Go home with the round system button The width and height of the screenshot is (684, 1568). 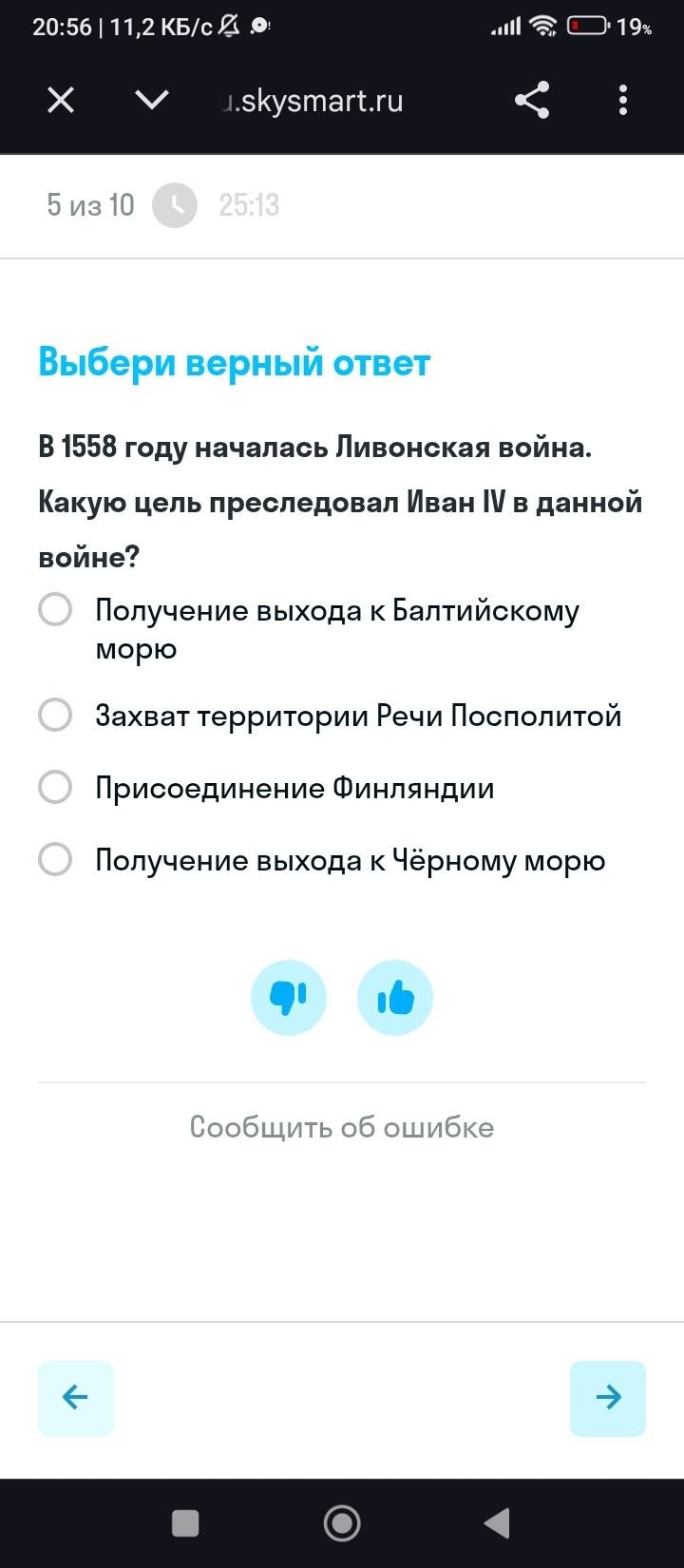point(342,1523)
